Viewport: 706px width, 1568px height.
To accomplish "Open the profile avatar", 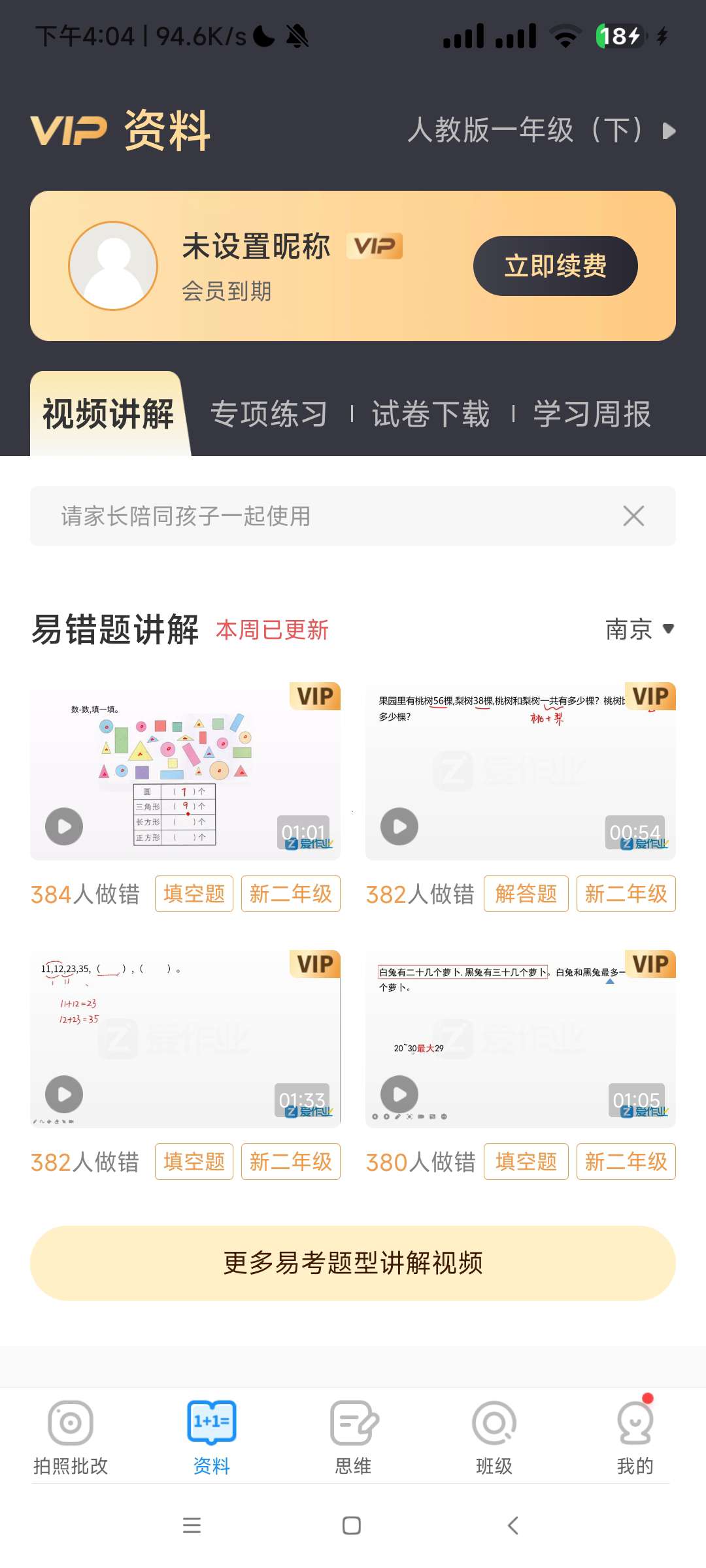I will point(113,266).
